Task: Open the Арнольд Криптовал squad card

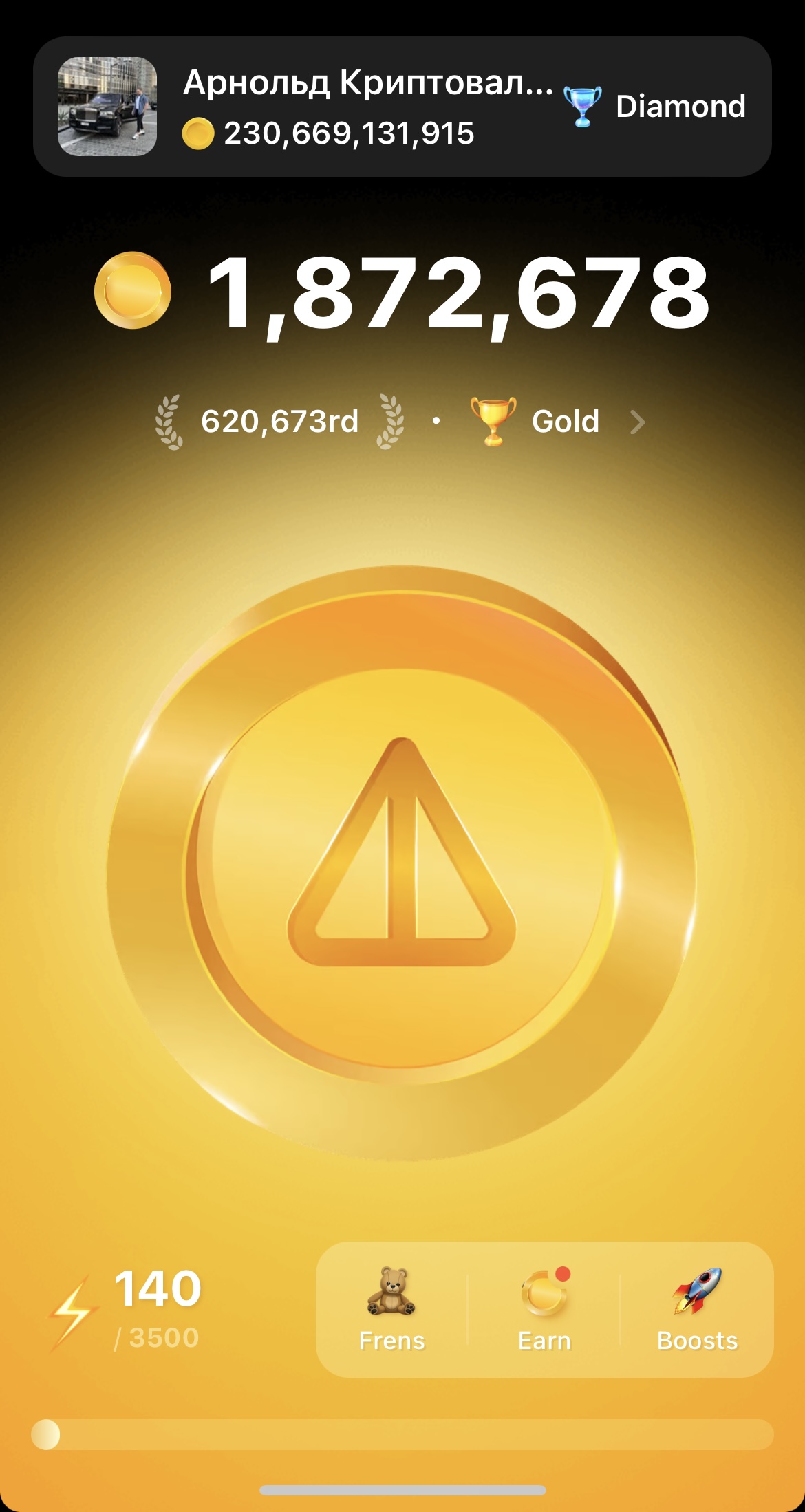Action: coord(402,107)
